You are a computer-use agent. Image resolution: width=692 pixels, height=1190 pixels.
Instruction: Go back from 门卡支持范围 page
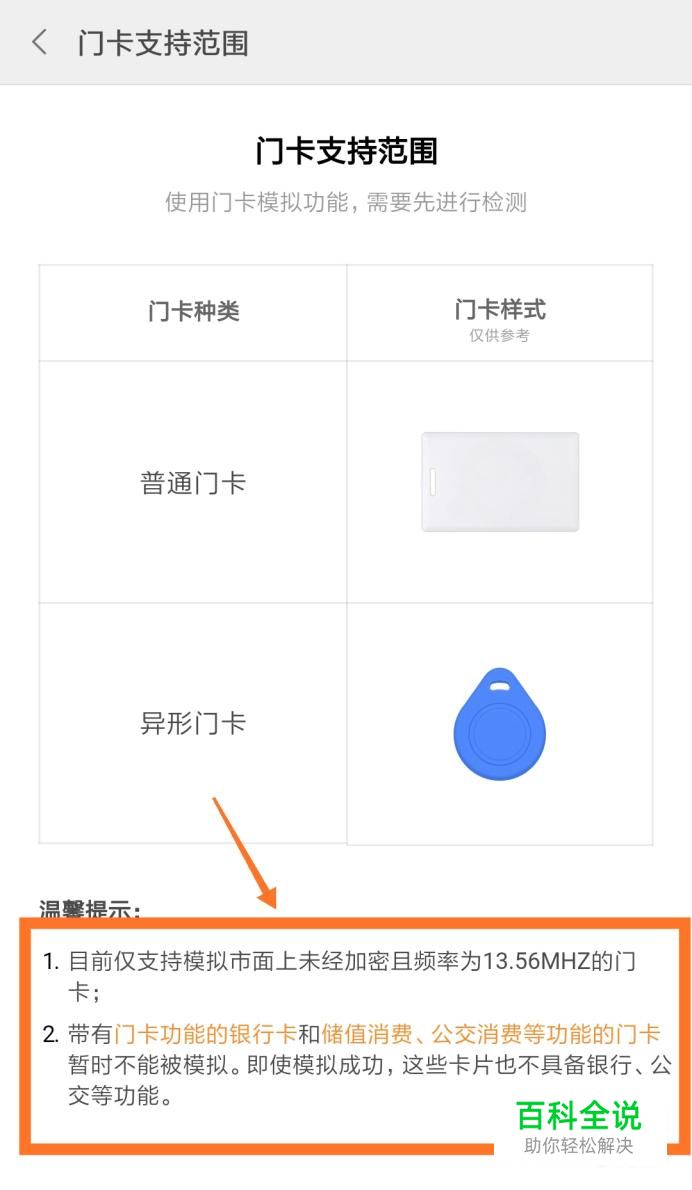pos(40,42)
